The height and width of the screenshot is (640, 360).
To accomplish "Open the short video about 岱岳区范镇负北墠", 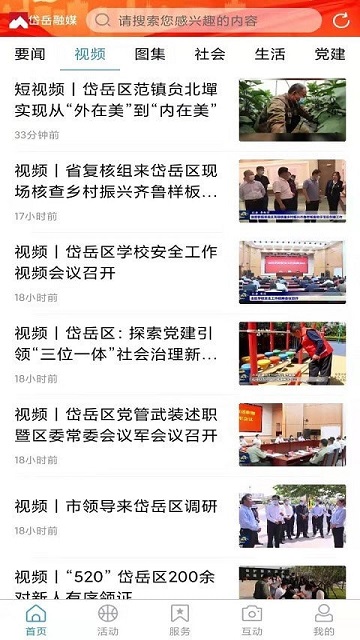I will tap(180, 110).
